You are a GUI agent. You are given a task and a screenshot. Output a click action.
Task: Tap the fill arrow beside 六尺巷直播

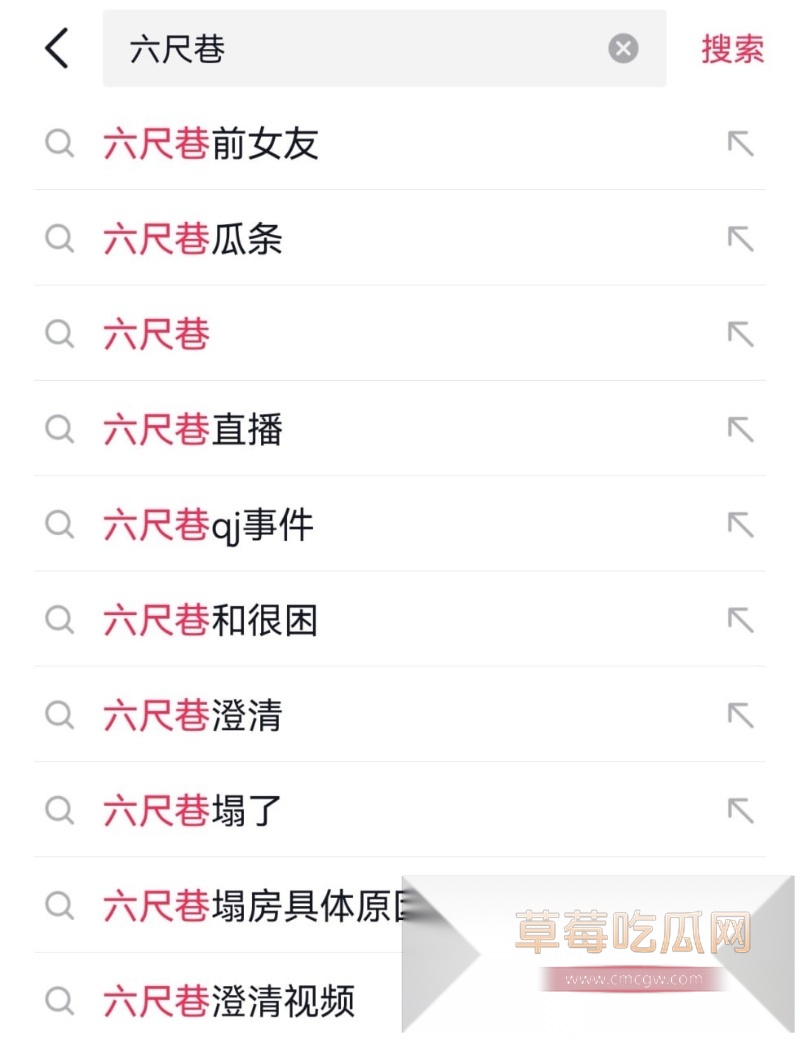(x=740, y=430)
